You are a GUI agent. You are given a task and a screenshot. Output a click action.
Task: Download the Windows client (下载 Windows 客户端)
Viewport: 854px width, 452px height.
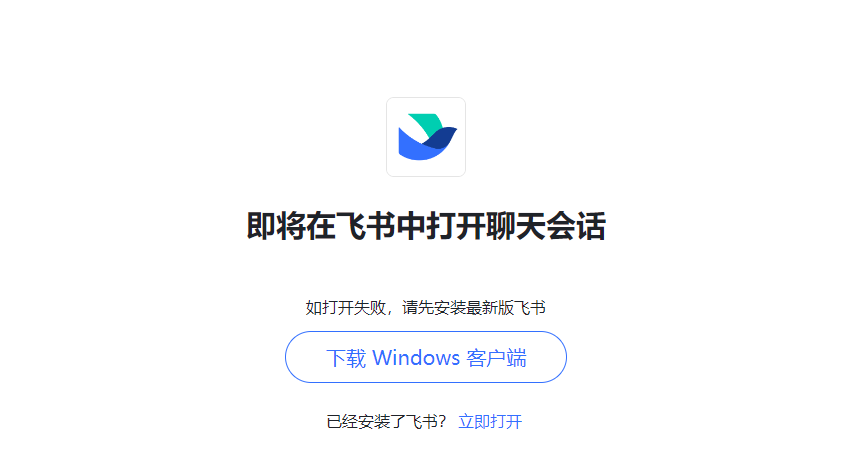click(426, 358)
